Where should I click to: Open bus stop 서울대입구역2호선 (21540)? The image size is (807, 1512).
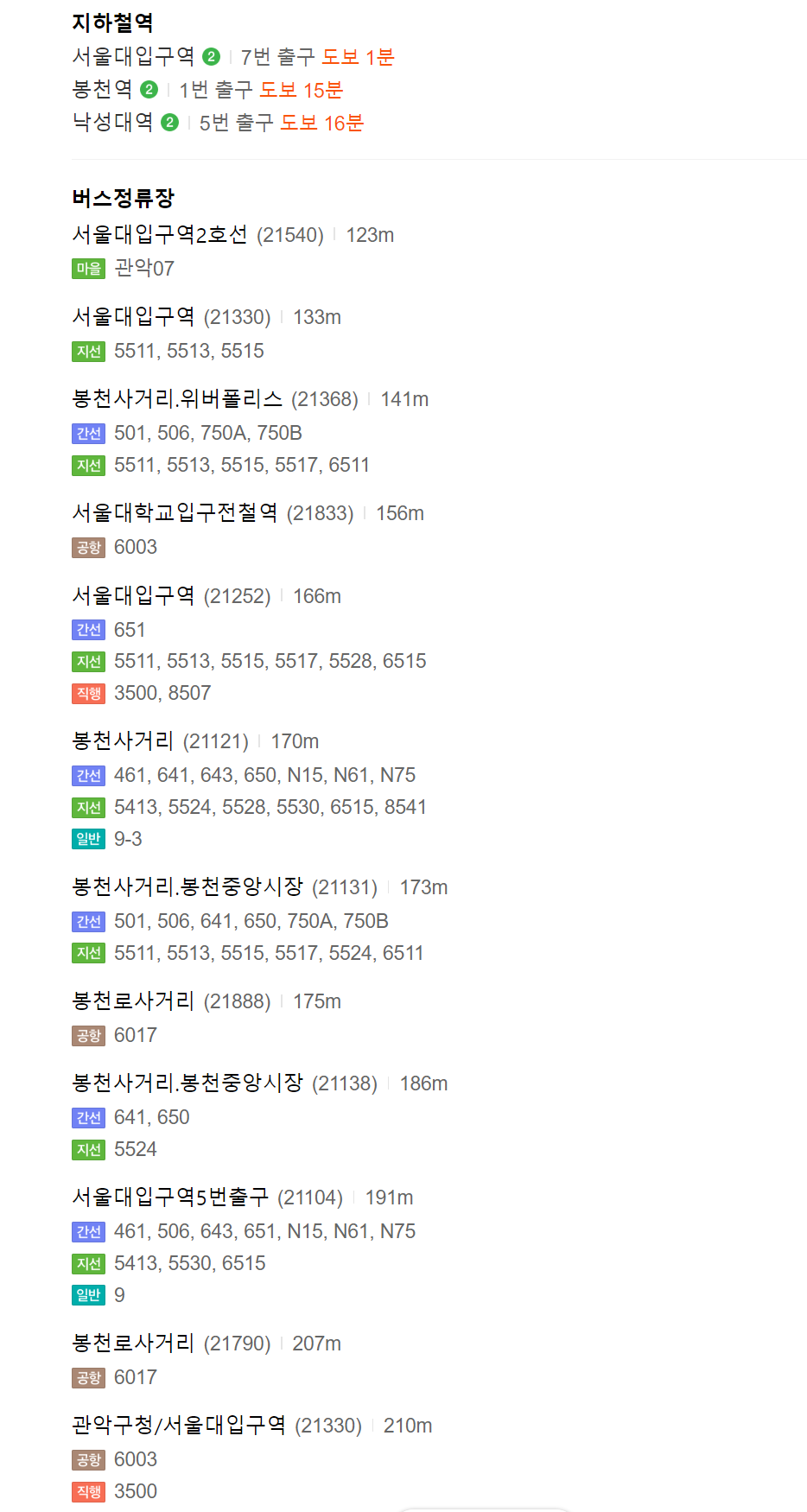[x=160, y=235]
